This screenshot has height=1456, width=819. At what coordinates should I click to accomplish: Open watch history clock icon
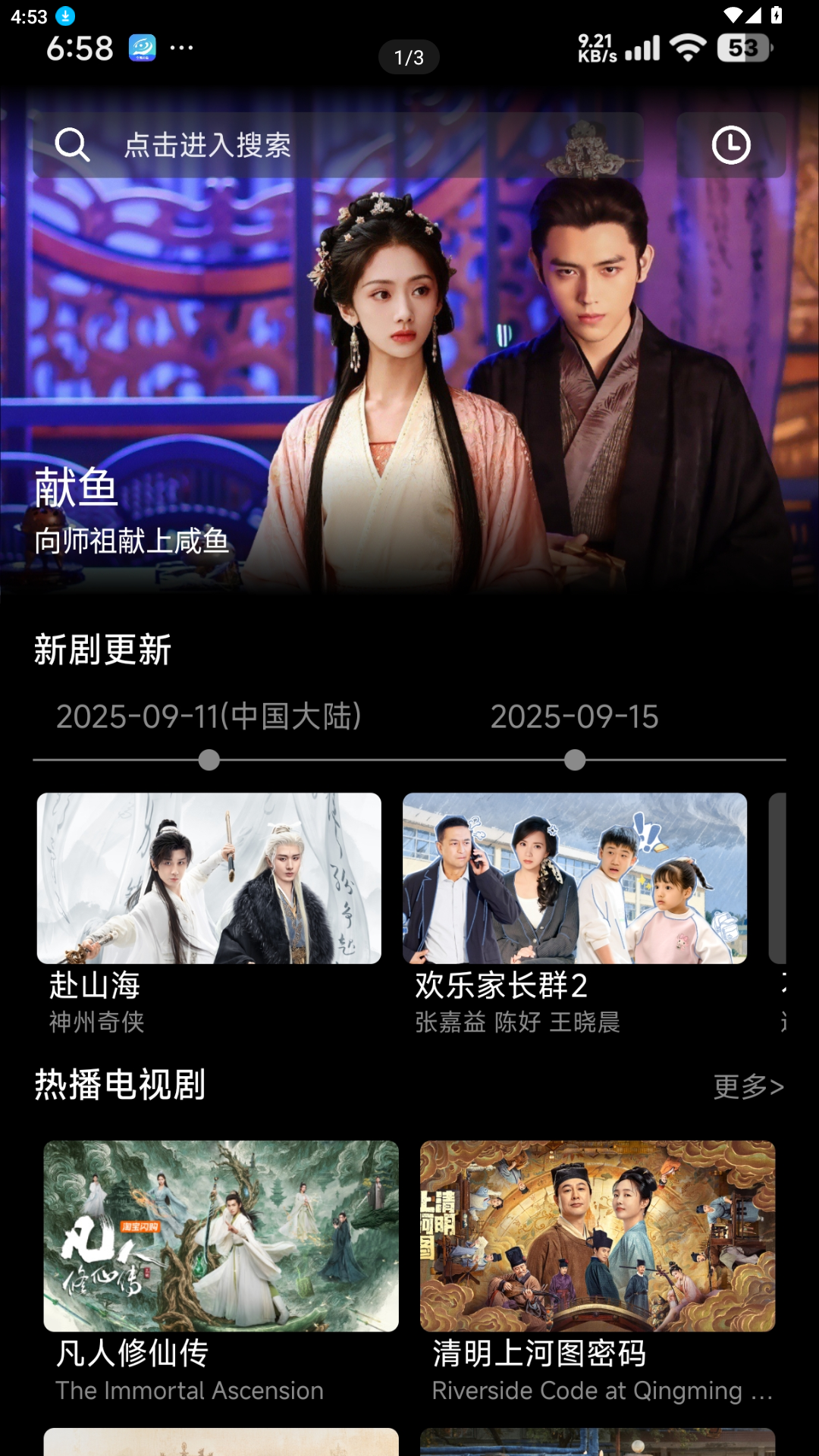(x=730, y=145)
